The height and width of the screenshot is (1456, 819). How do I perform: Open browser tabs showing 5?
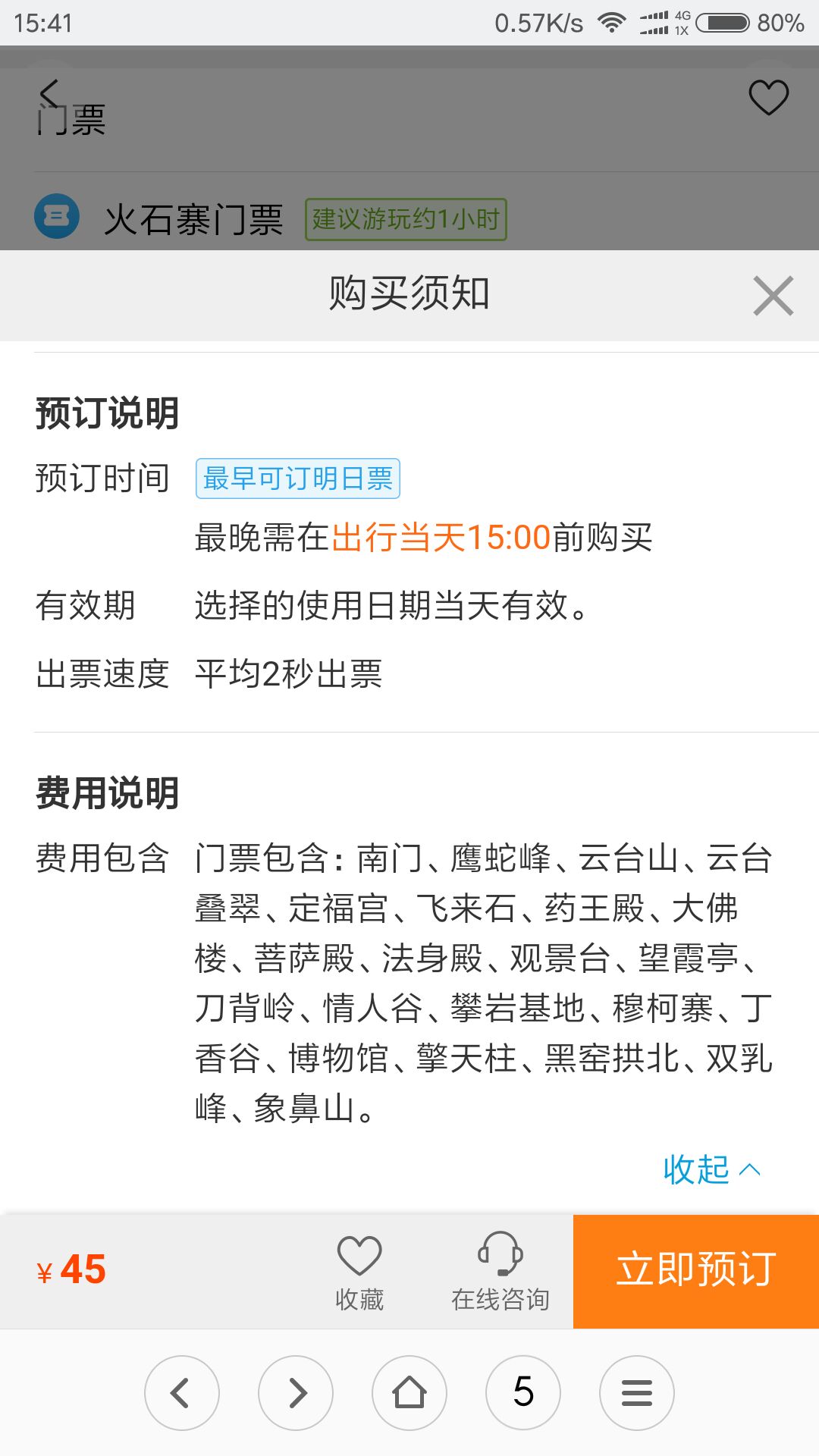click(x=523, y=1393)
